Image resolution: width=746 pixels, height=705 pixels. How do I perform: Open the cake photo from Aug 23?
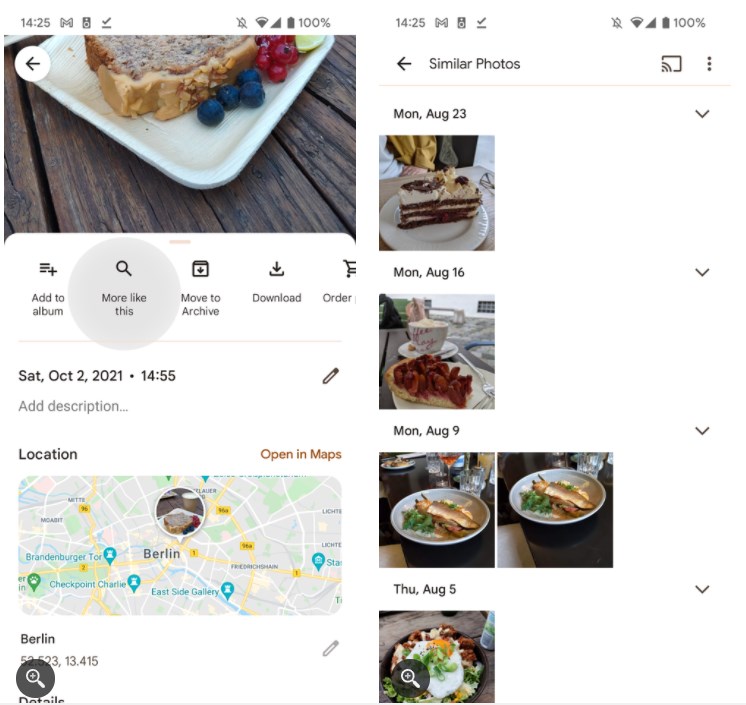pyautogui.click(x=437, y=193)
